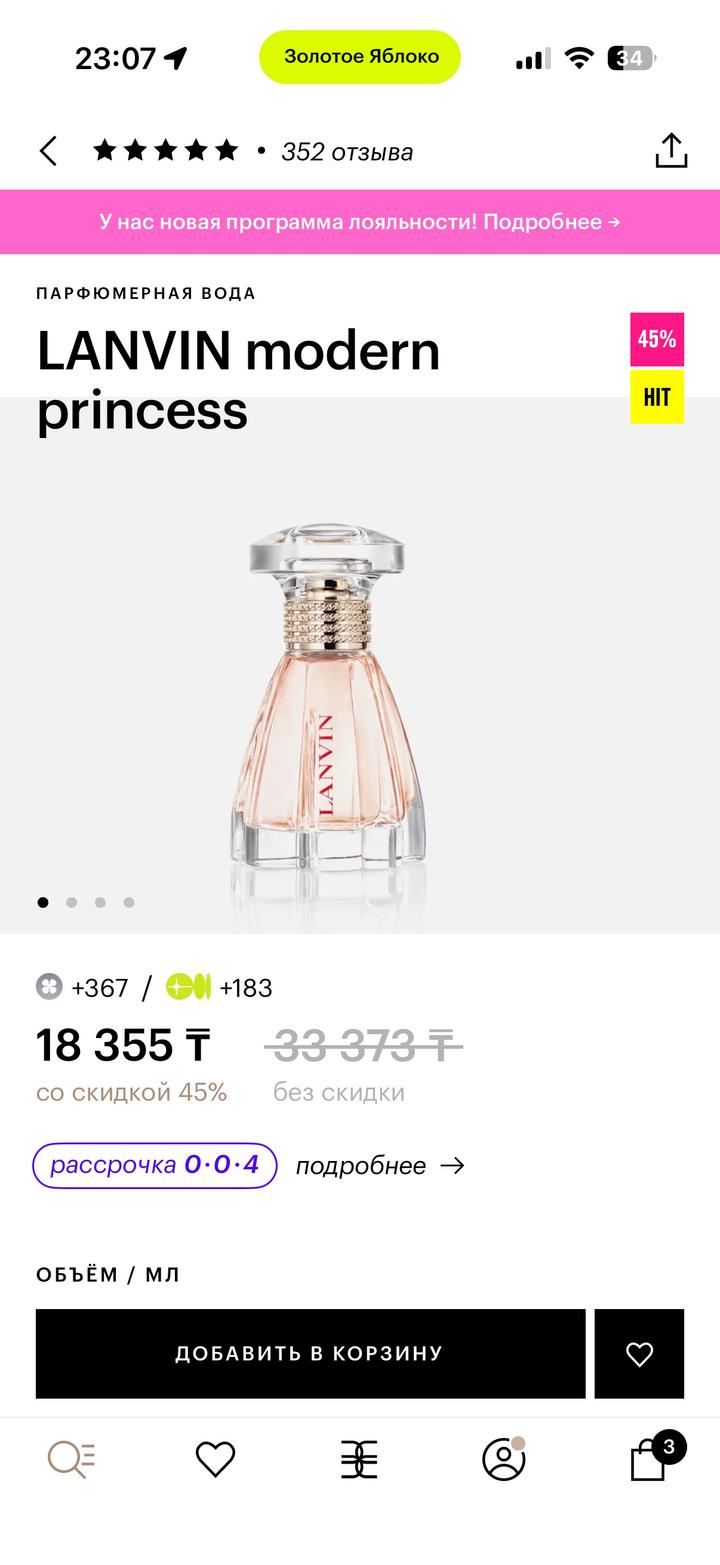This screenshot has height=1565, width=720.
Task: Open the shopping bag with 3 items
Action: tap(649, 1460)
